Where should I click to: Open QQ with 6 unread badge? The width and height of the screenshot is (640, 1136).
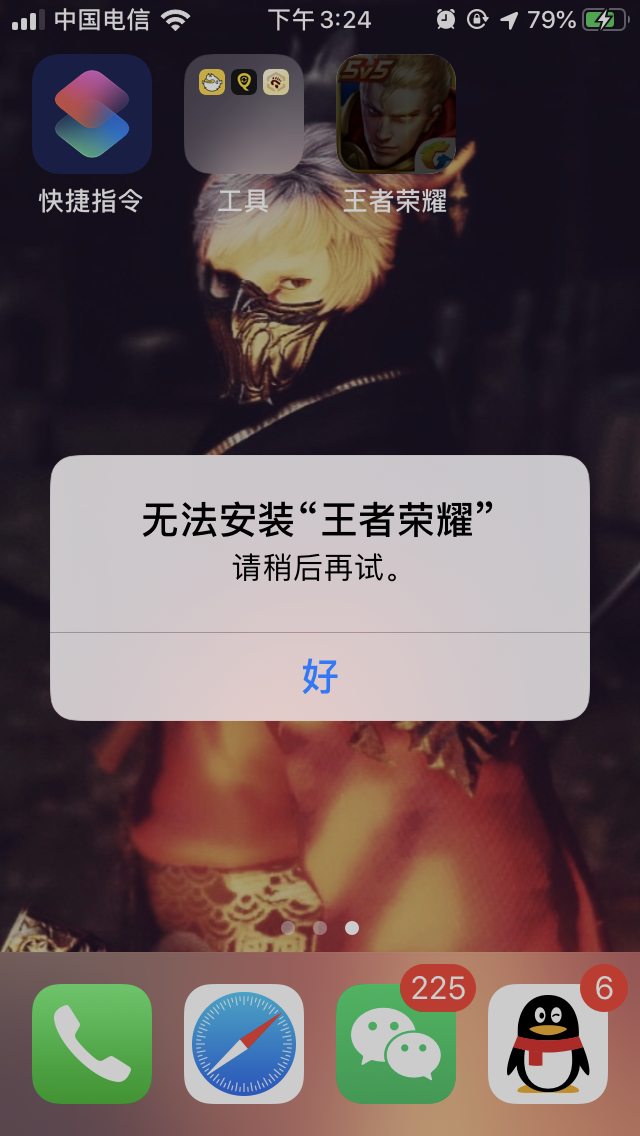click(x=548, y=1043)
